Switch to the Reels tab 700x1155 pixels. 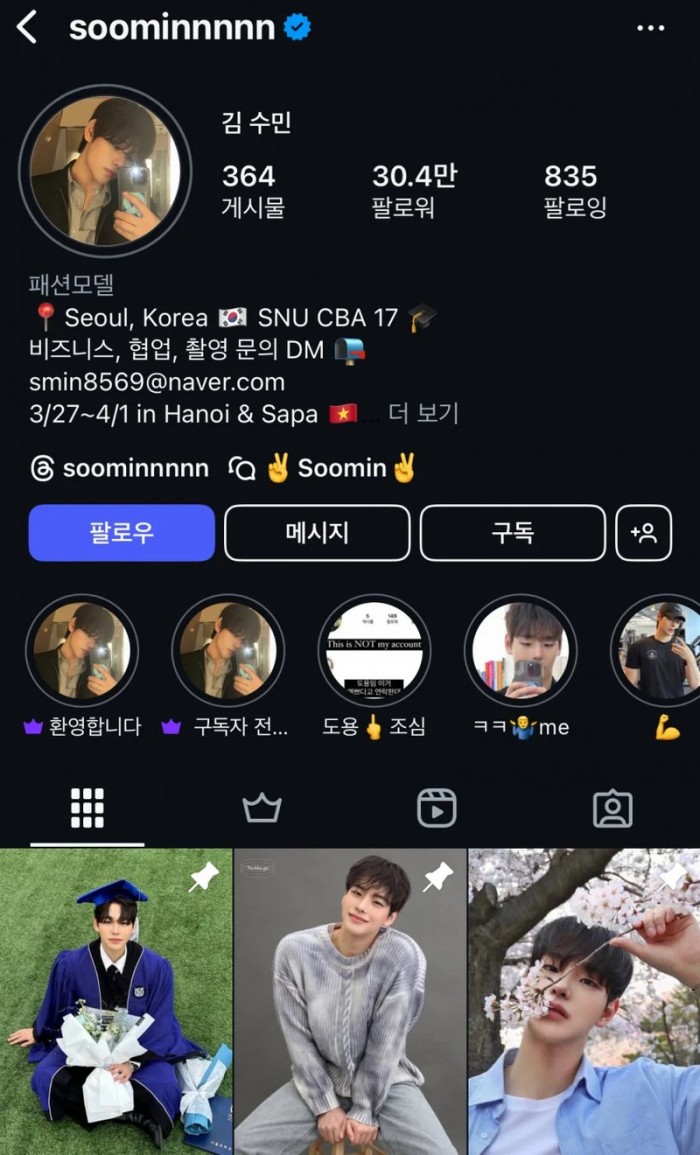pyautogui.click(x=437, y=808)
